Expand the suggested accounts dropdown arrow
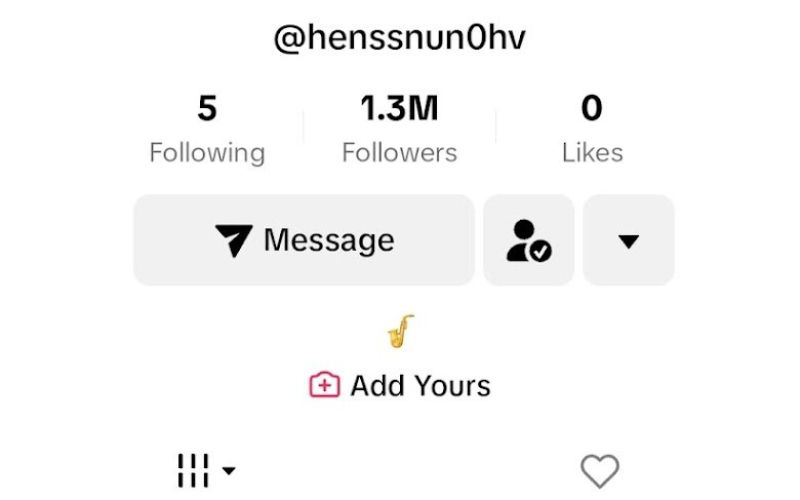This screenshot has height=500, width=800. [x=628, y=240]
